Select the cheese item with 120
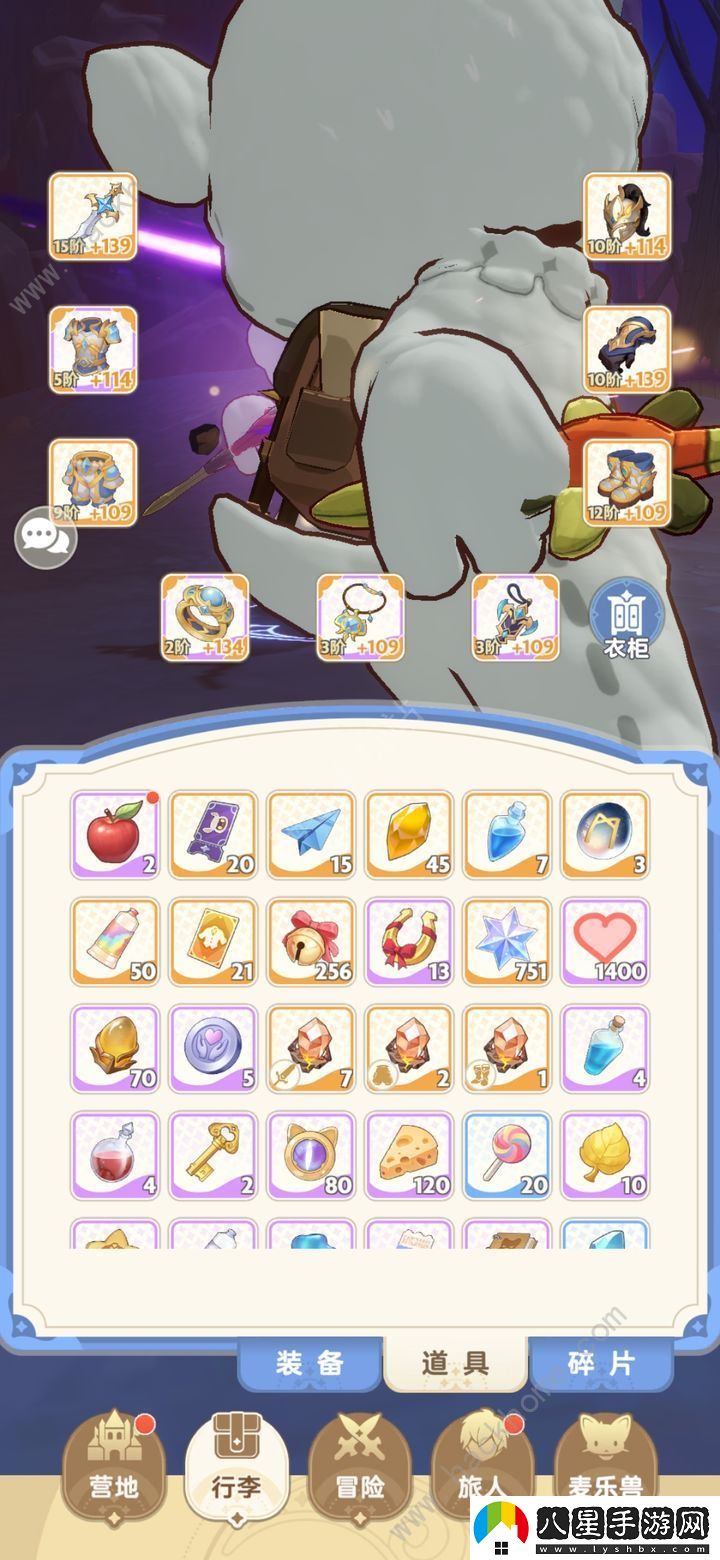Image resolution: width=720 pixels, height=1560 pixels. tap(409, 1156)
